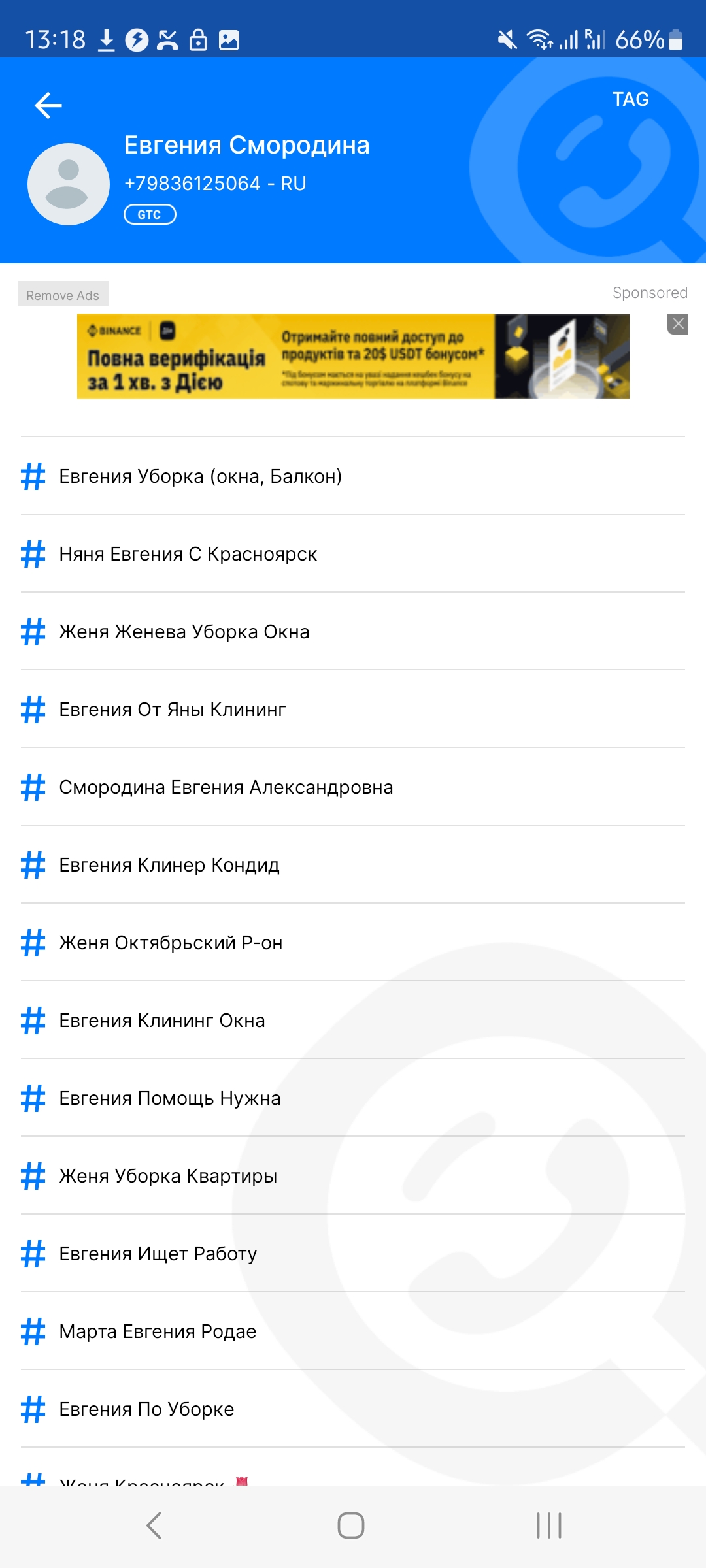Tap the TAG button in the header
The width and height of the screenshot is (706, 1568).
[x=630, y=99]
